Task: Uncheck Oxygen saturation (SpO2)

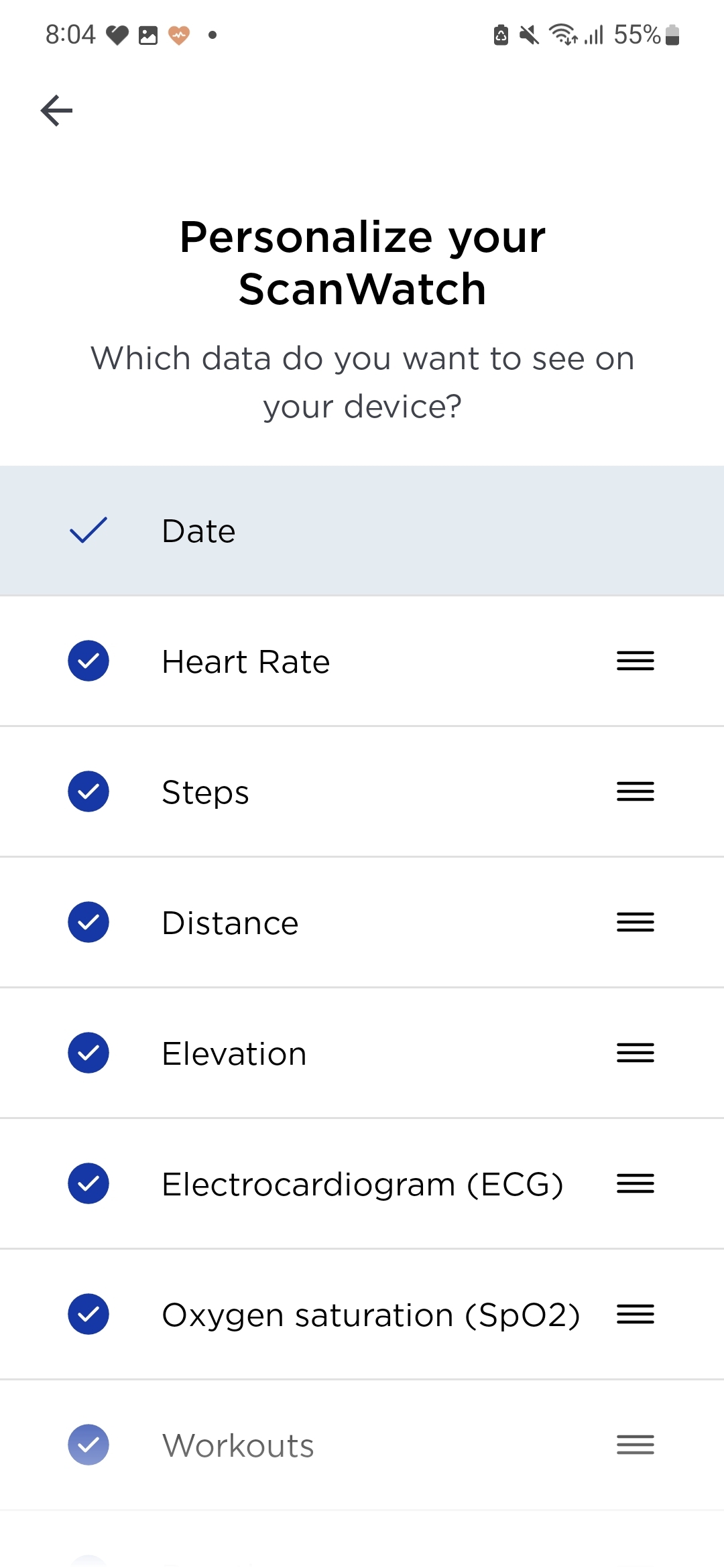Action: click(x=88, y=1314)
